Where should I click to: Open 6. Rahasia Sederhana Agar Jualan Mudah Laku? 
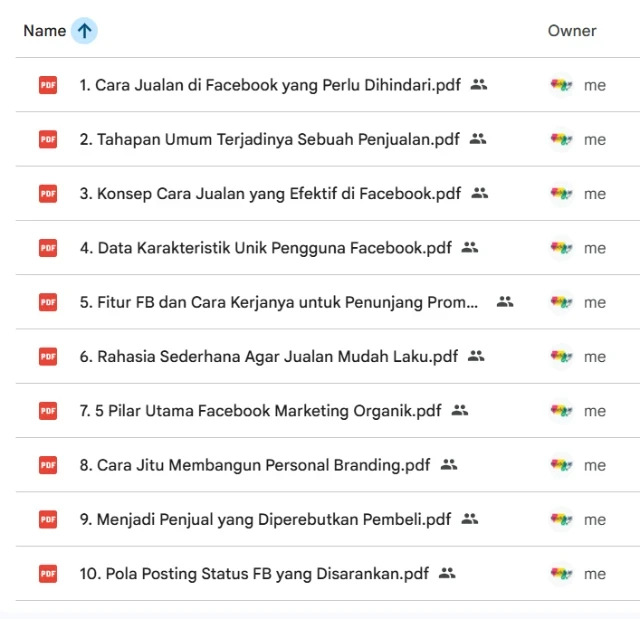click(268, 356)
